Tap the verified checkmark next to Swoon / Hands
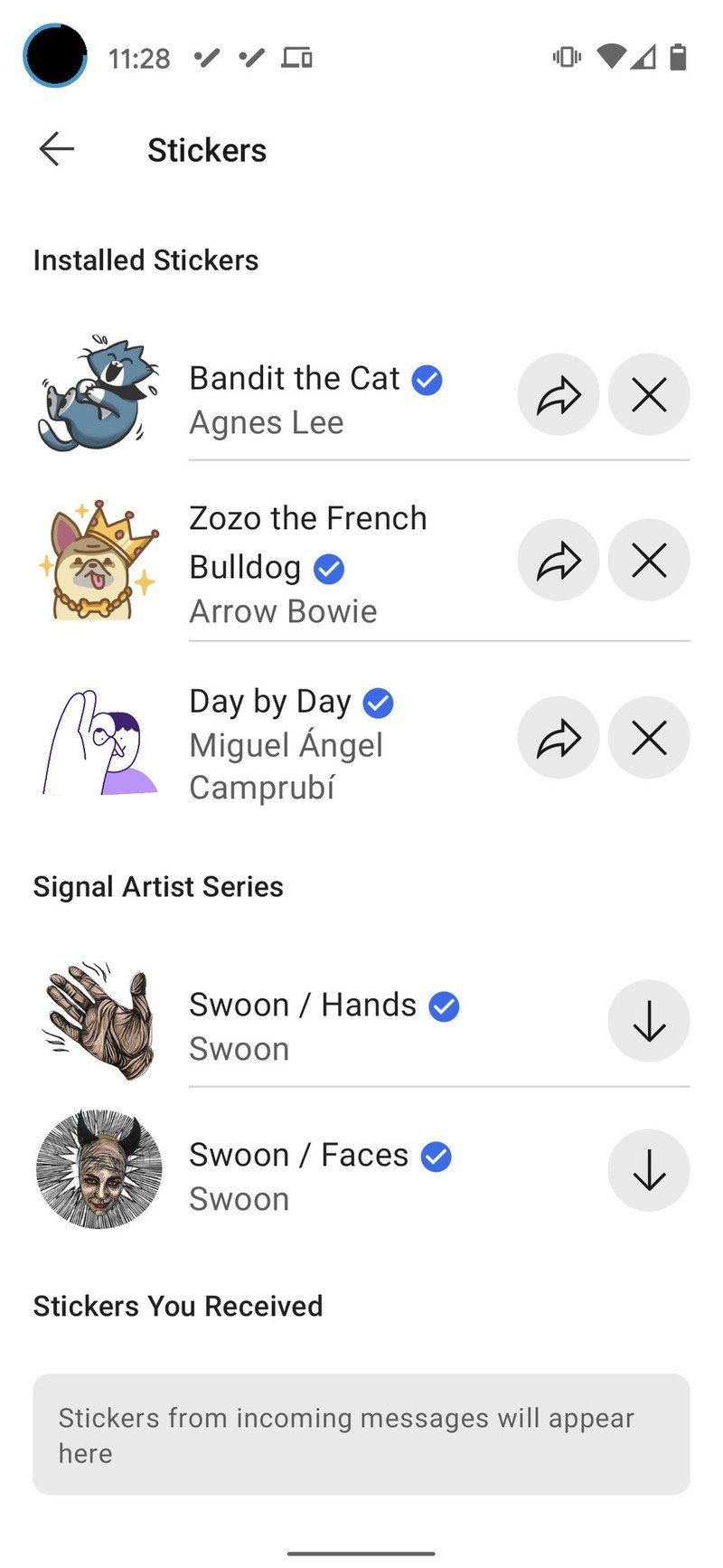Viewport: 723px width, 1568px height. [x=445, y=1006]
